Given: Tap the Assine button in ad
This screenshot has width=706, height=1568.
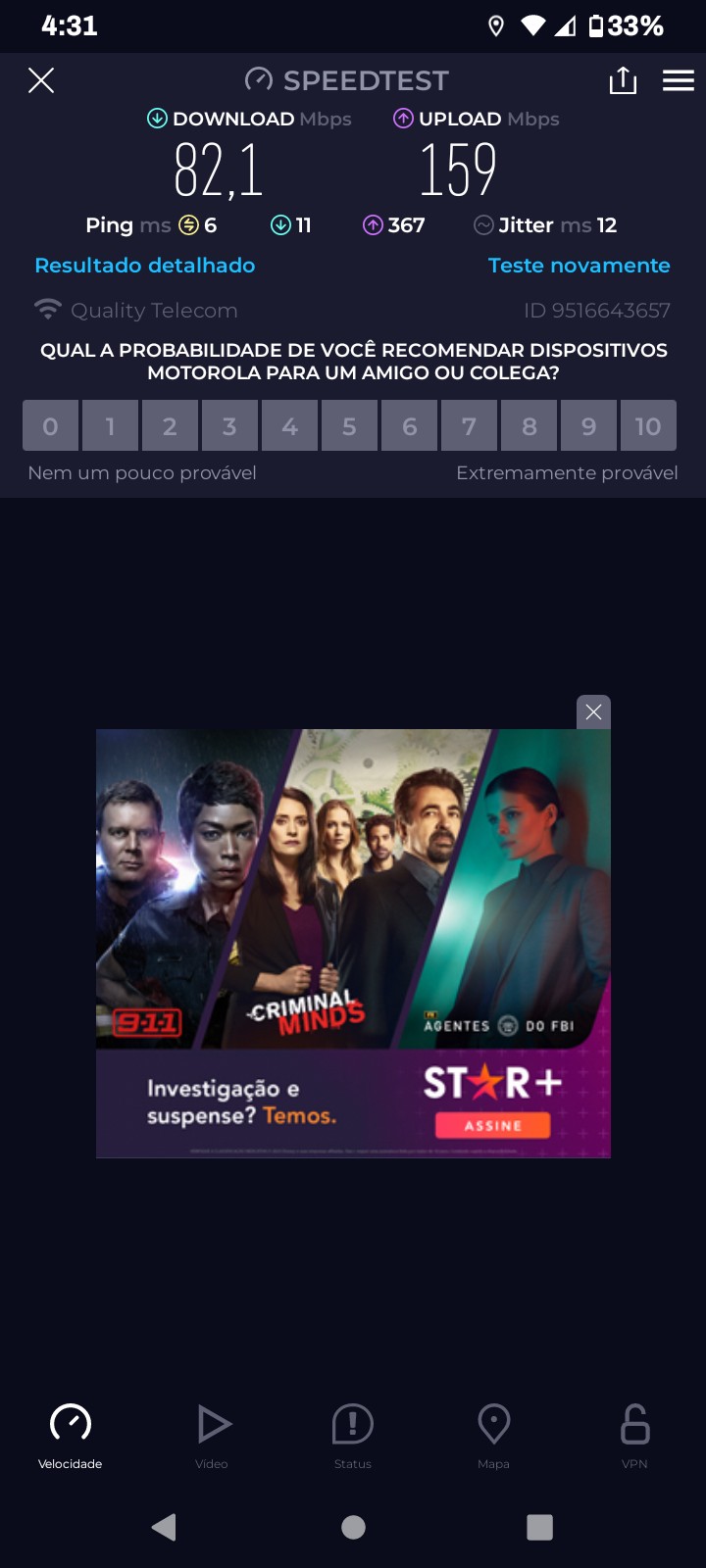Looking at the screenshot, I should click(493, 1126).
